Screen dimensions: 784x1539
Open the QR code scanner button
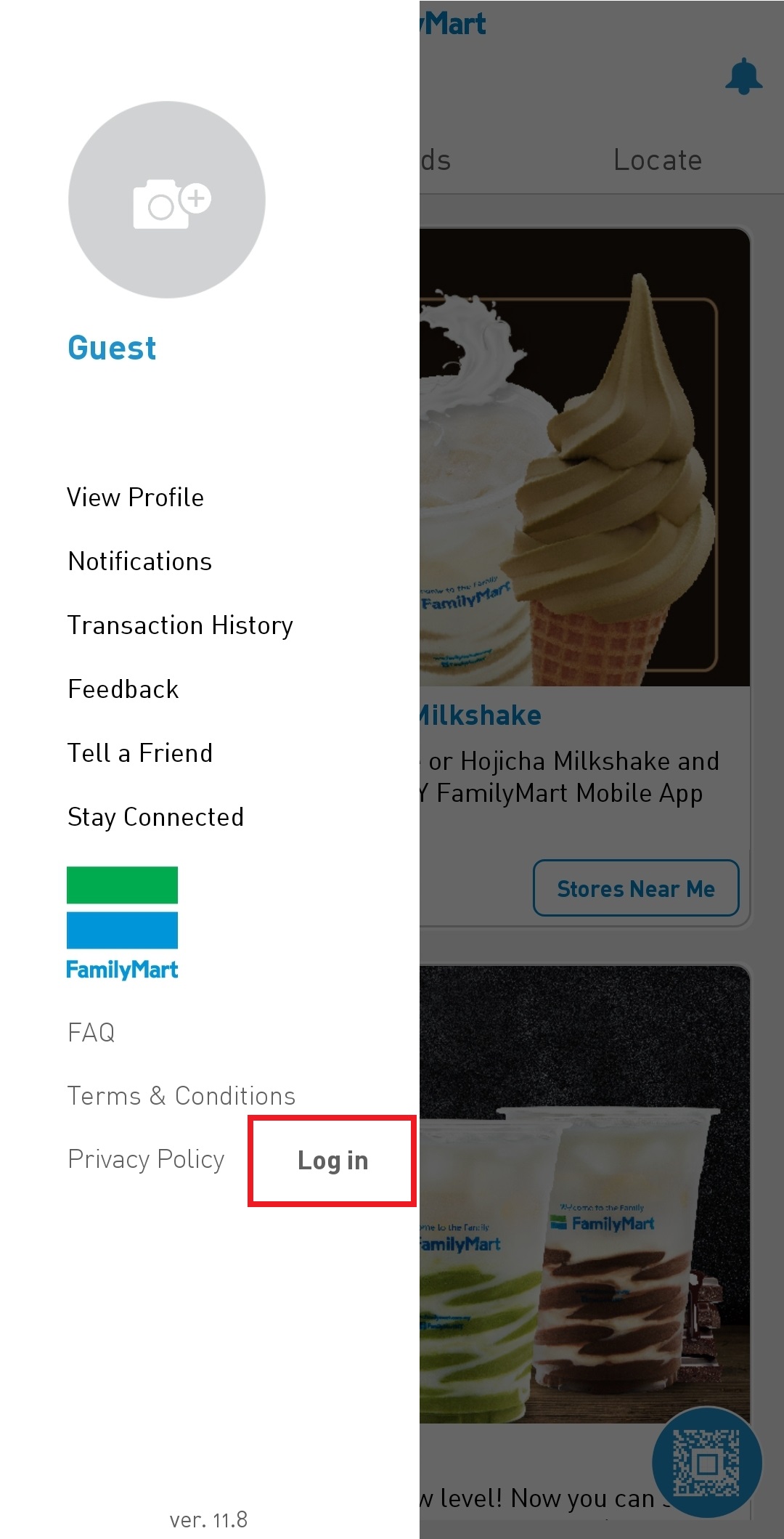point(706,1462)
